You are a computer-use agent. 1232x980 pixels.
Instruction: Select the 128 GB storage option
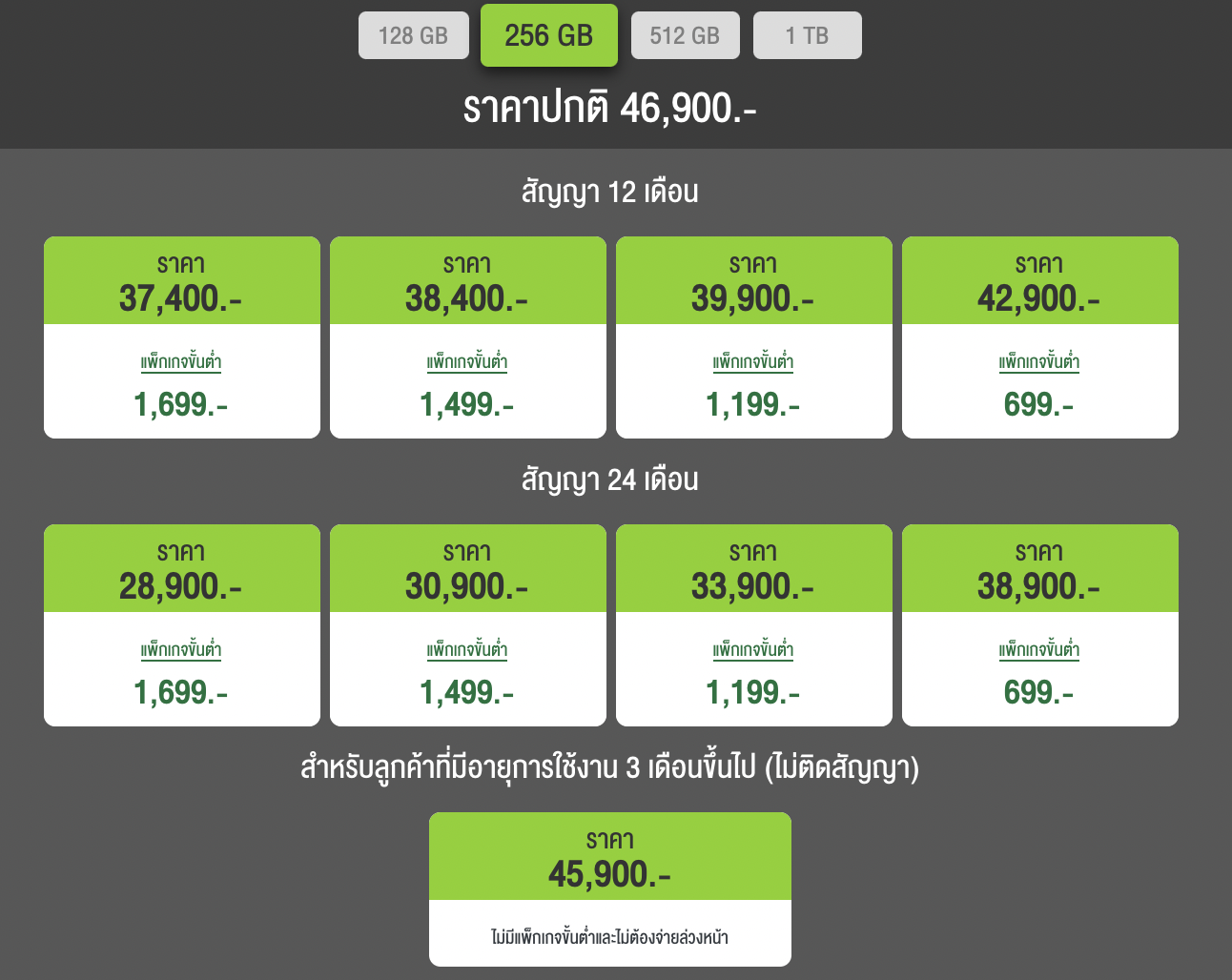tap(413, 35)
